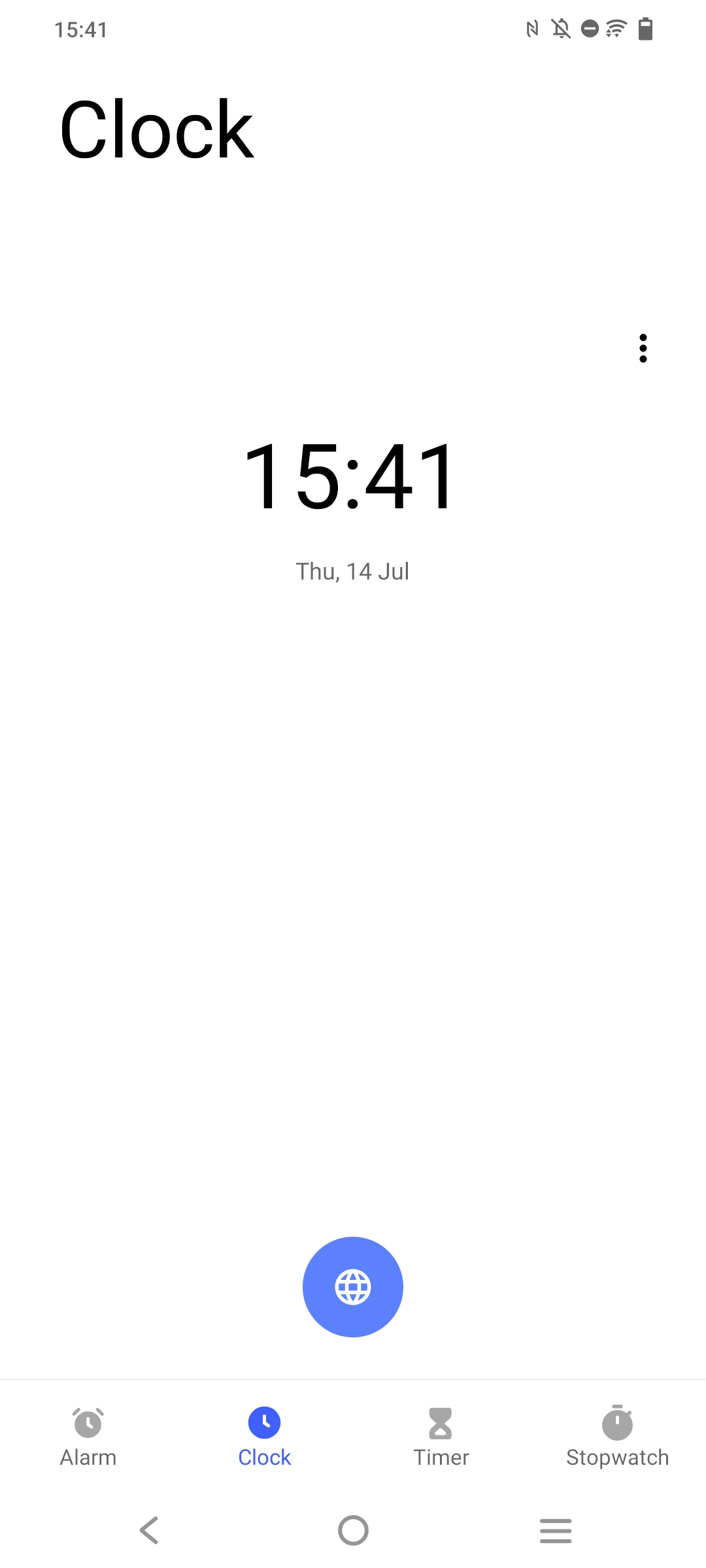Go to the home screen
The width and height of the screenshot is (706, 1568).
(x=353, y=1530)
